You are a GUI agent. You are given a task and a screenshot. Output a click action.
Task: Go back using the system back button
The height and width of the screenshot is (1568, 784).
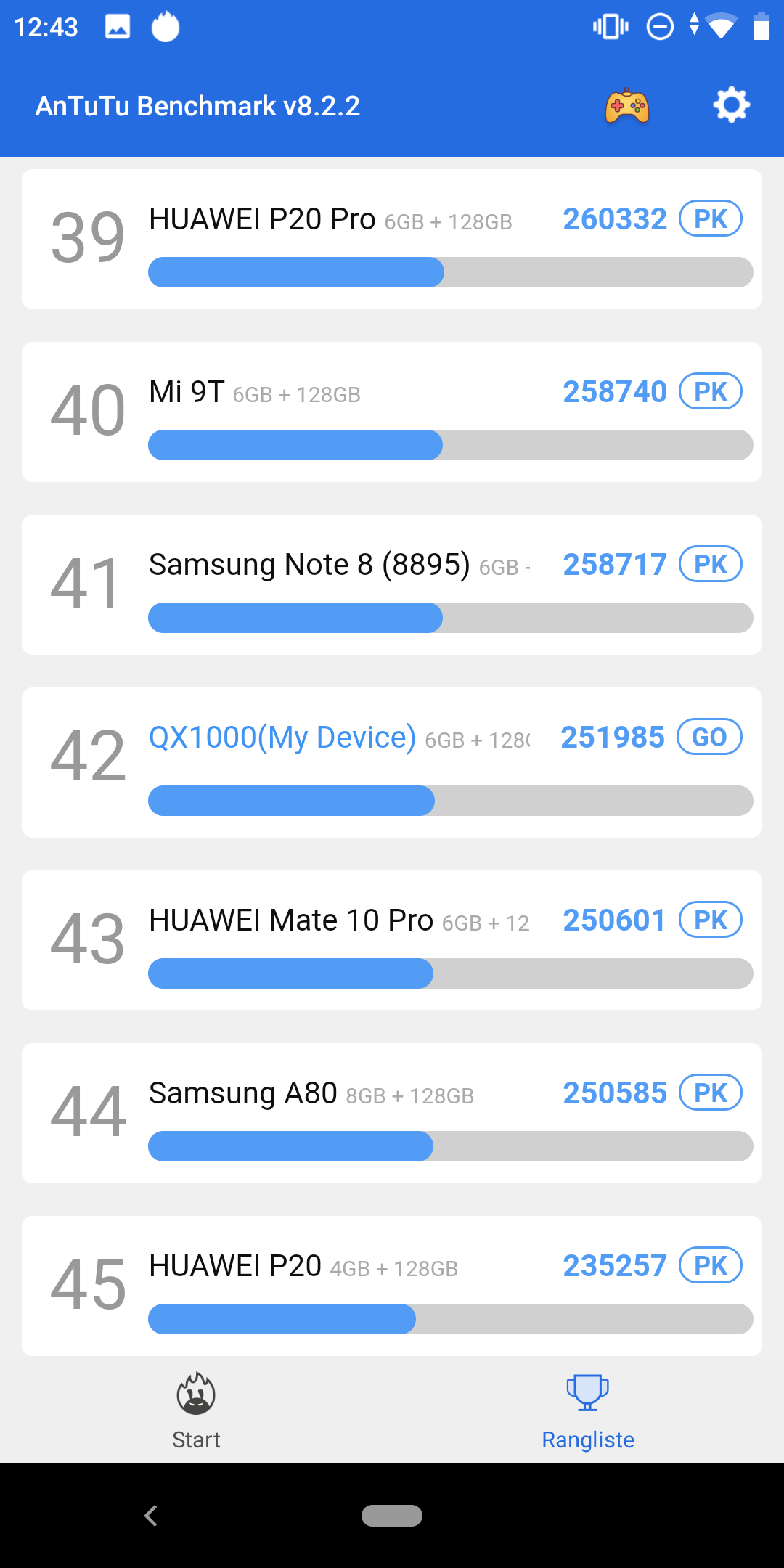tap(151, 1515)
